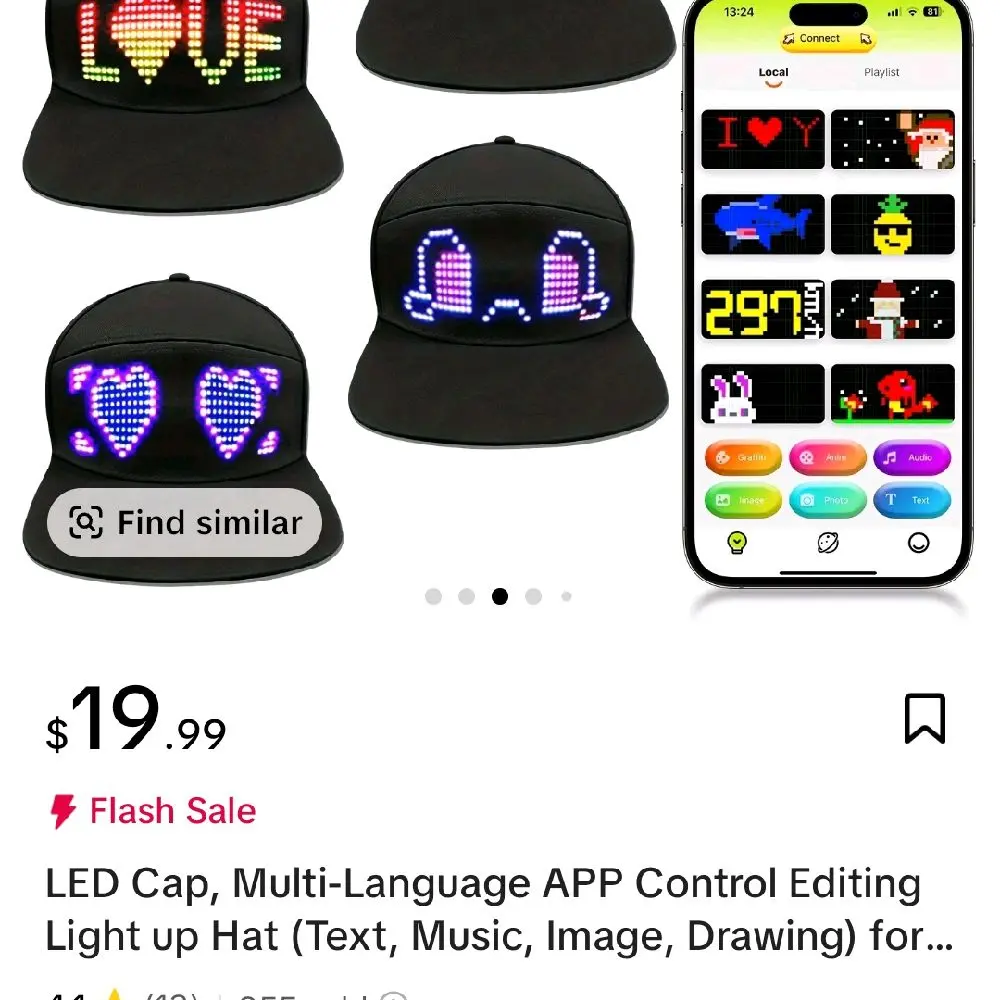Bookmark this LED Cap product
This screenshot has width=1000, height=1000.
924,718
